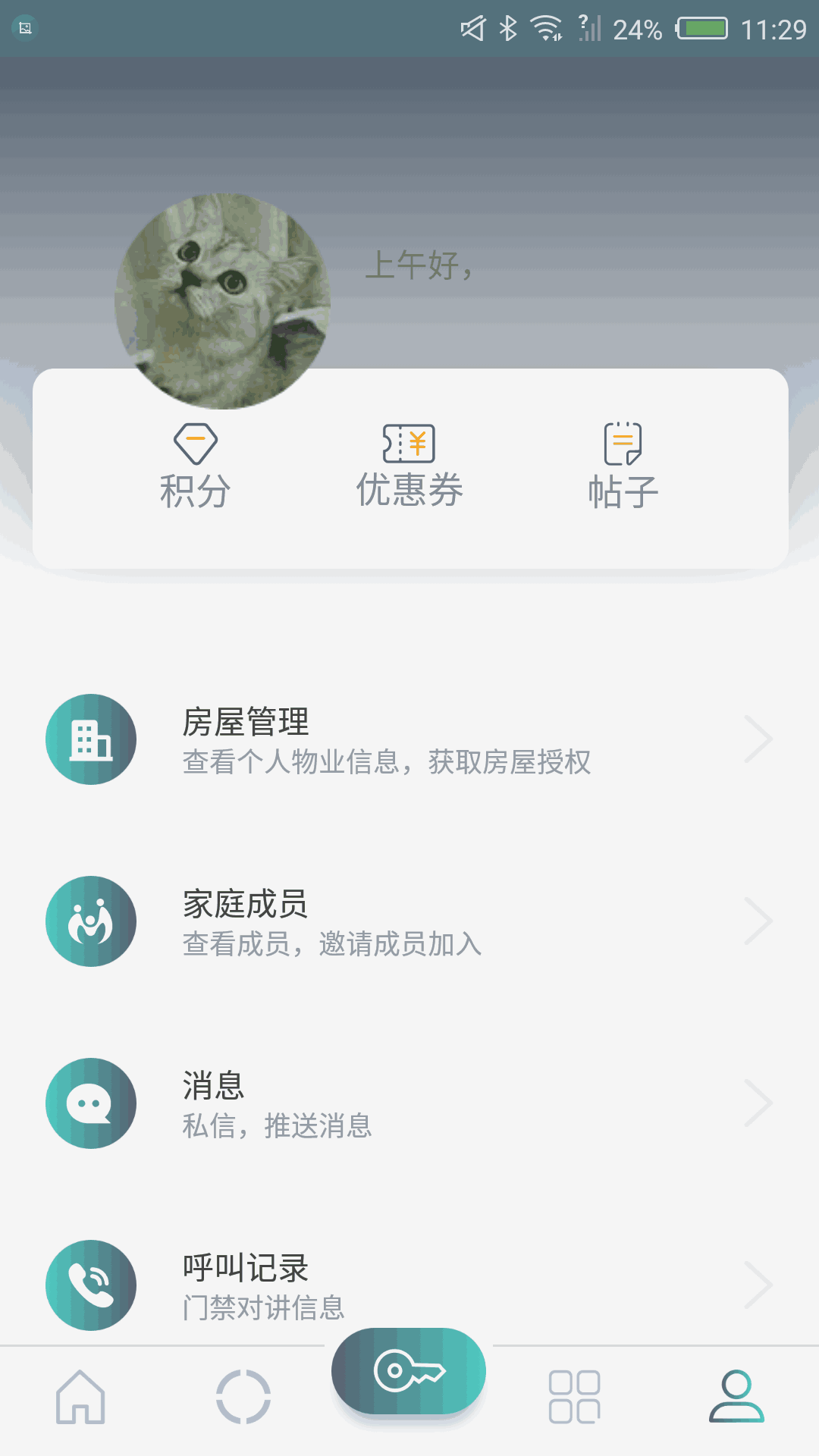Image resolution: width=819 pixels, height=1456 pixels.
Task: Tap the key door-unlock button
Action: point(409,1371)
